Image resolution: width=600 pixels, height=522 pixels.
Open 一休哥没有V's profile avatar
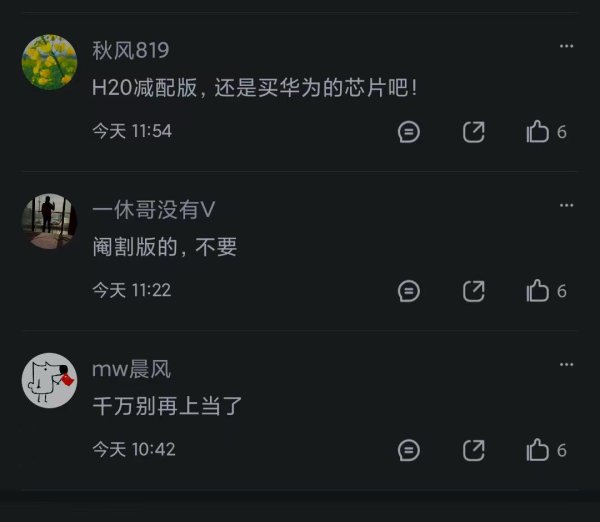tap(49, 222)
